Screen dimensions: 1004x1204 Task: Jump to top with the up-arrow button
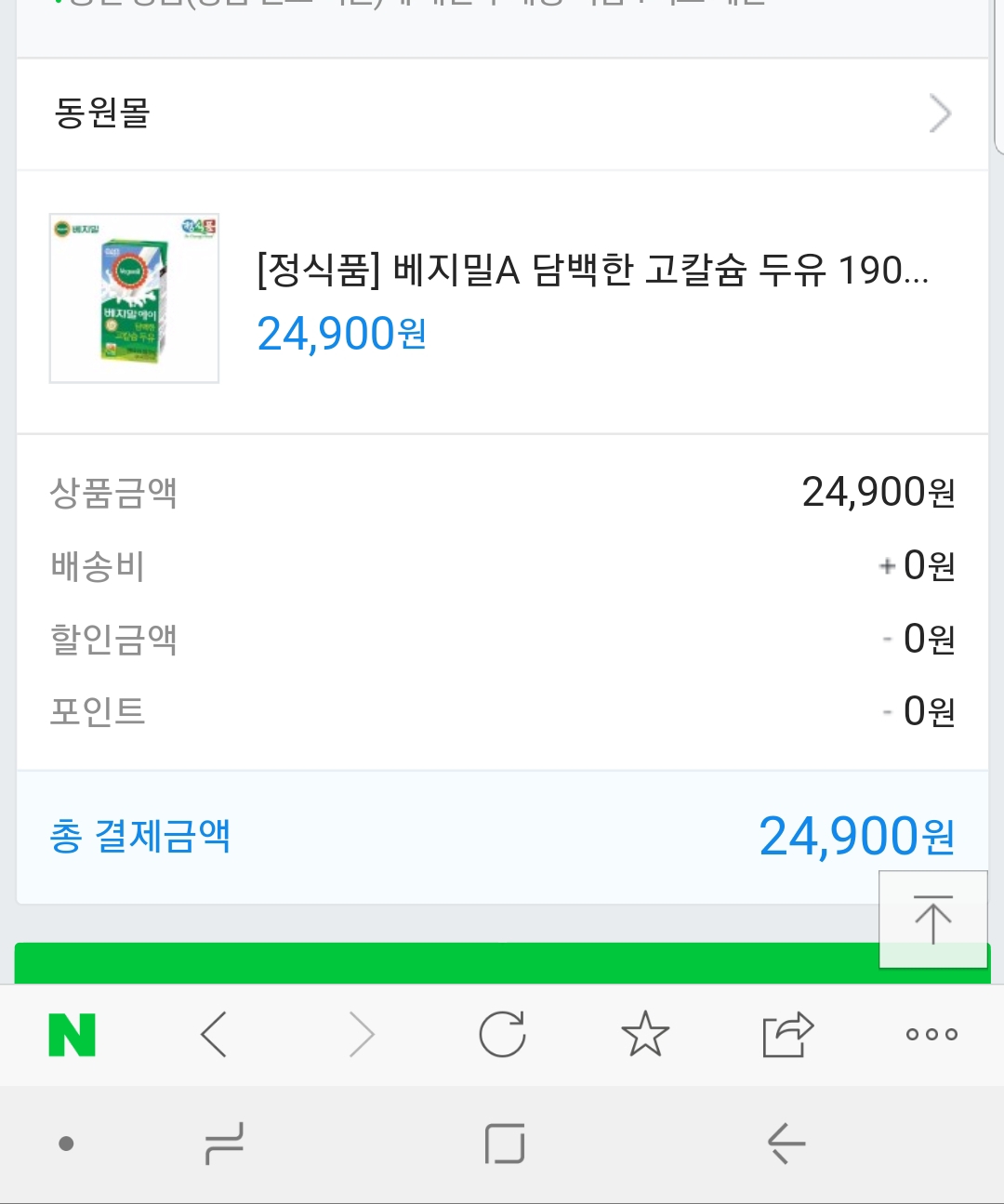click(932, 919)
